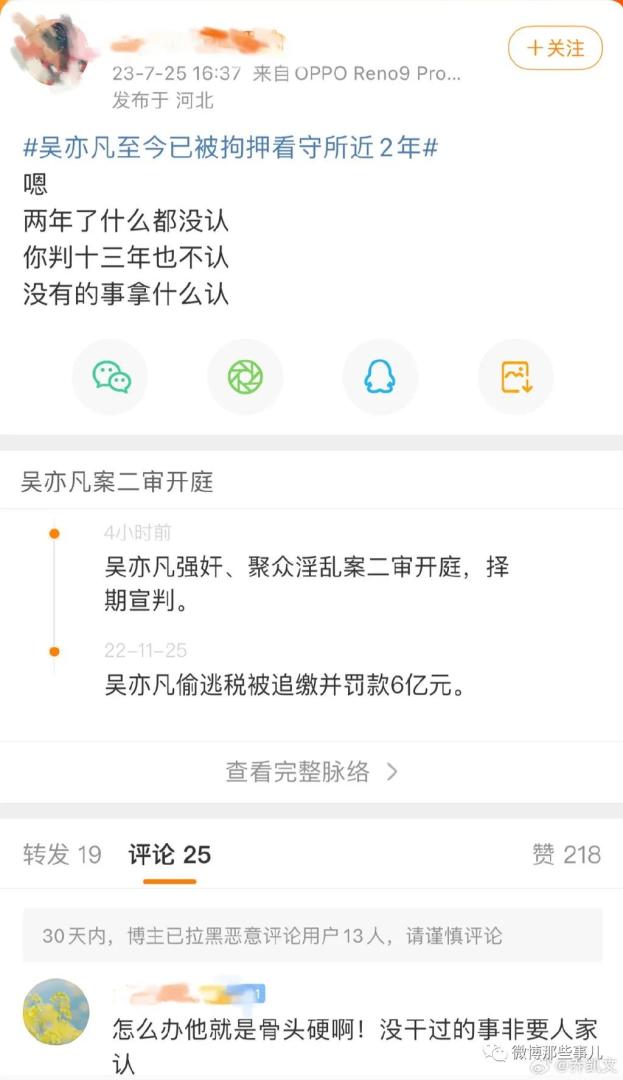This screenshot has width=623, height=1080.
Task: Share post to WeChat Moments
Action: pyautogui.click(x=245, y=377)
